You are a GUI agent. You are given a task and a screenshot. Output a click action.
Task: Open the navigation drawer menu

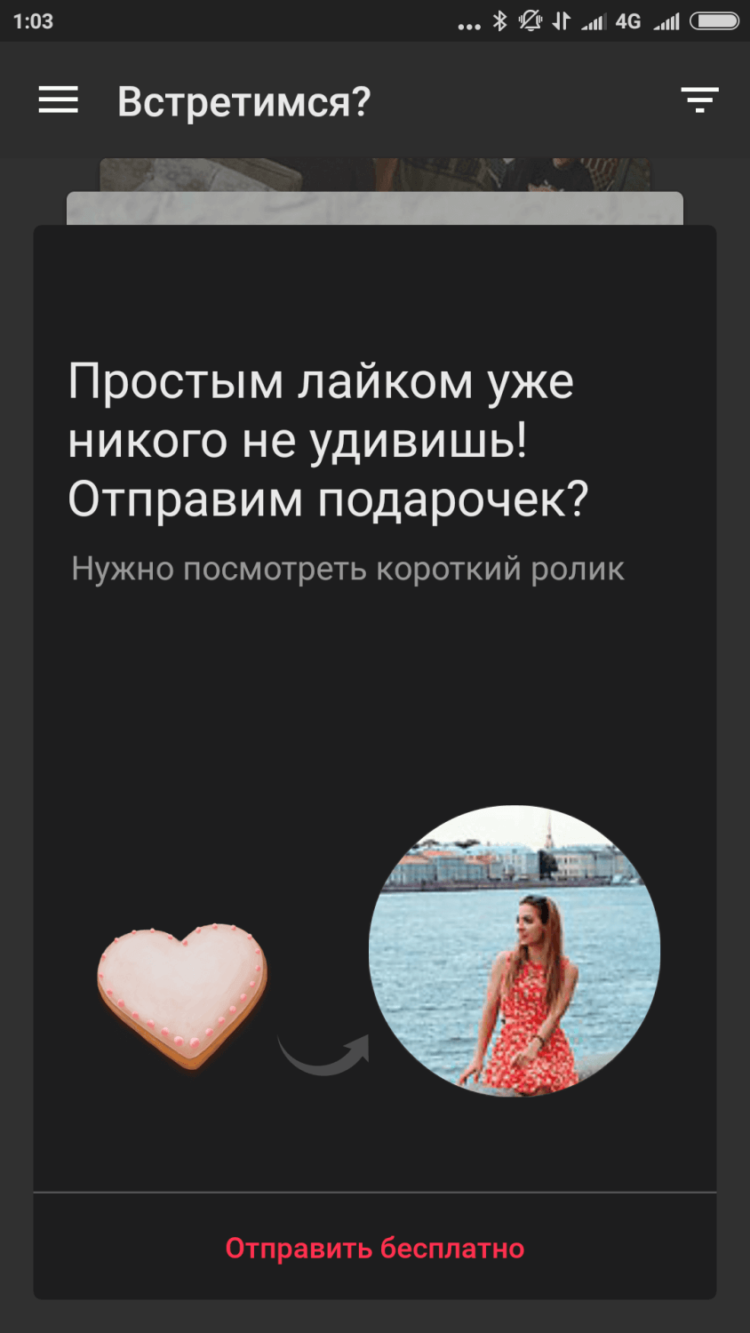(57, 99)
